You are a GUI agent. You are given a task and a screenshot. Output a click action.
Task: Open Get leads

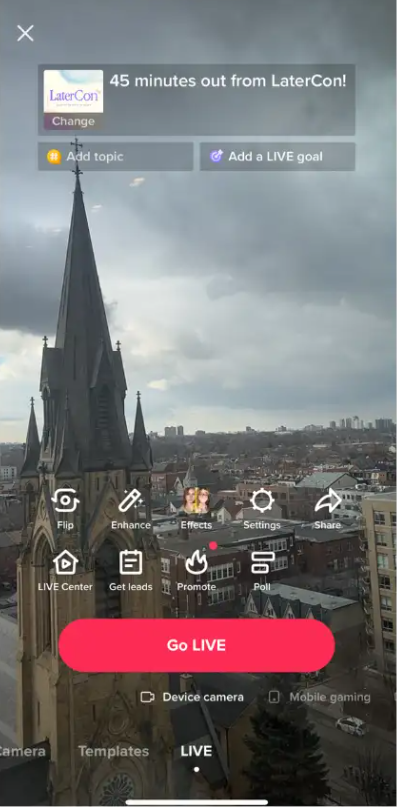pyautogui.click(x=131, y=570)
